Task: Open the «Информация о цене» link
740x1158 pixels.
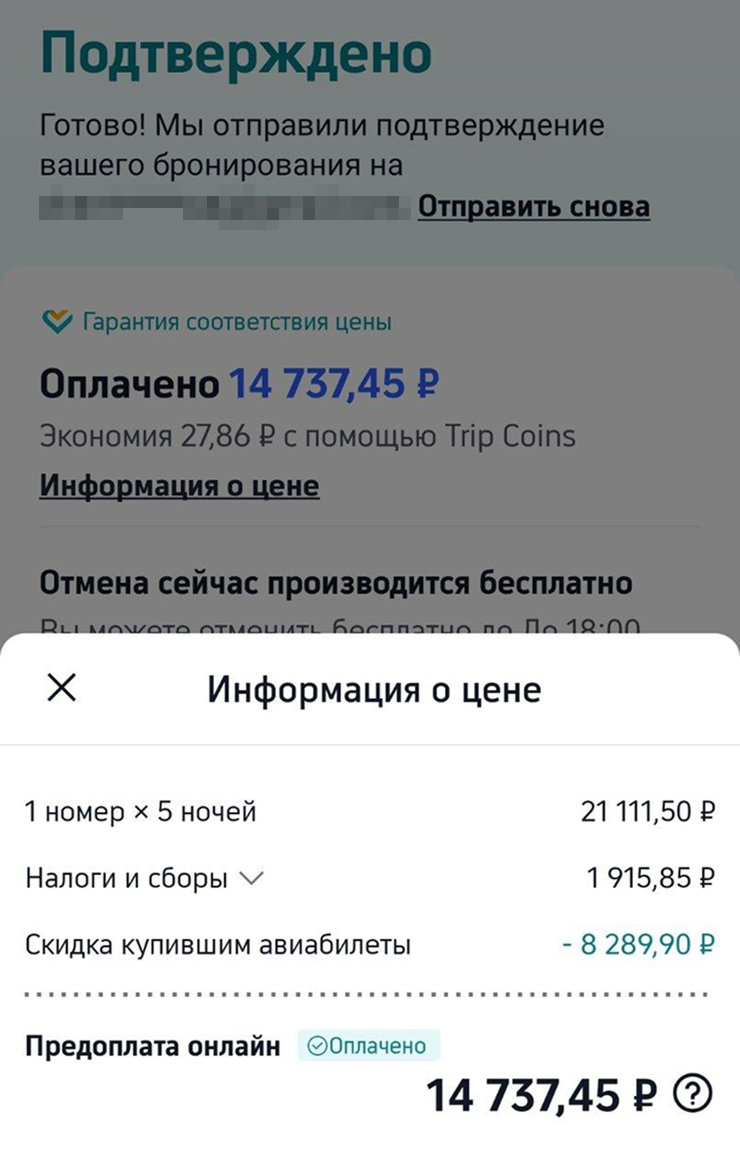Action: click(x=179, y=486)
